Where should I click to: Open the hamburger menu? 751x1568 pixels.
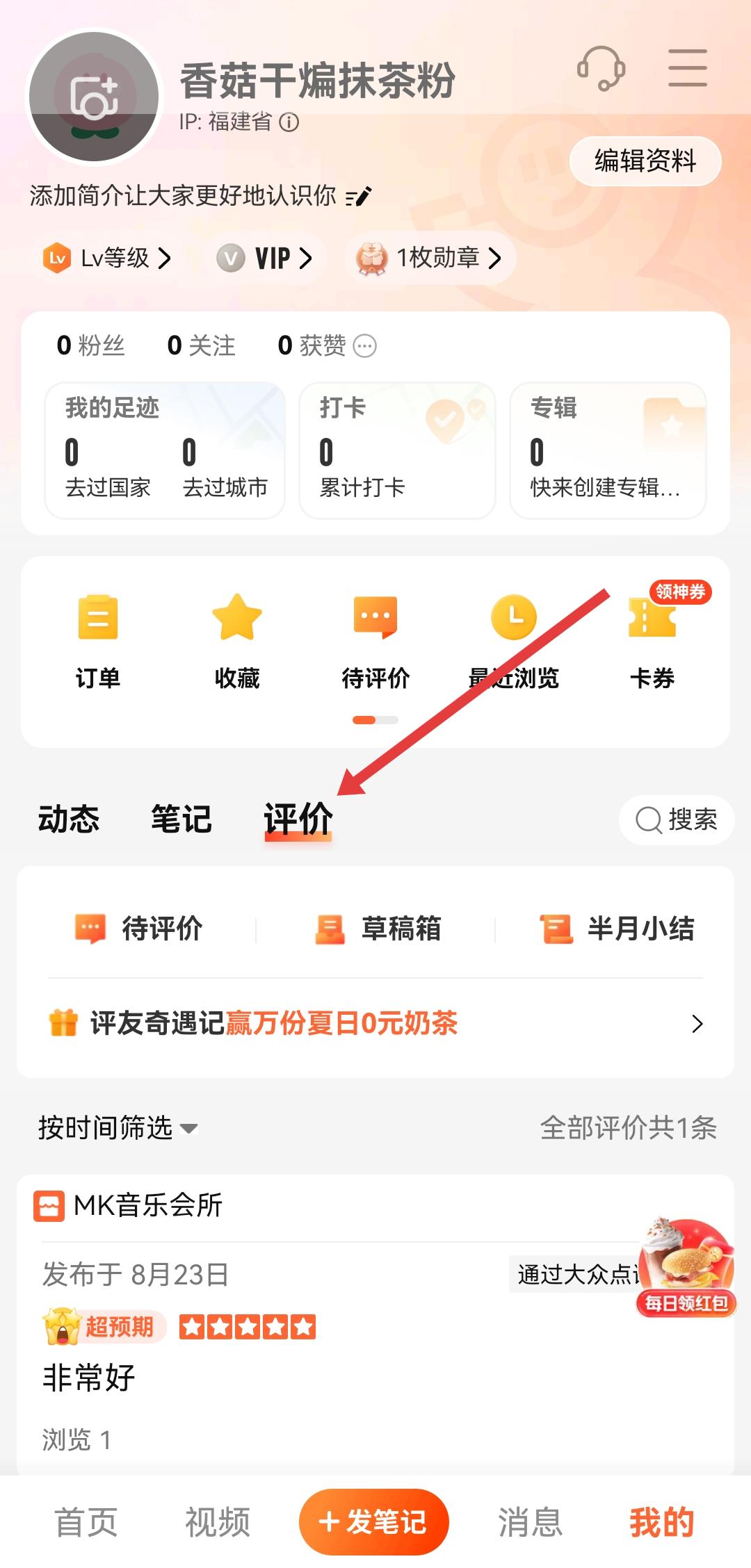687,68
